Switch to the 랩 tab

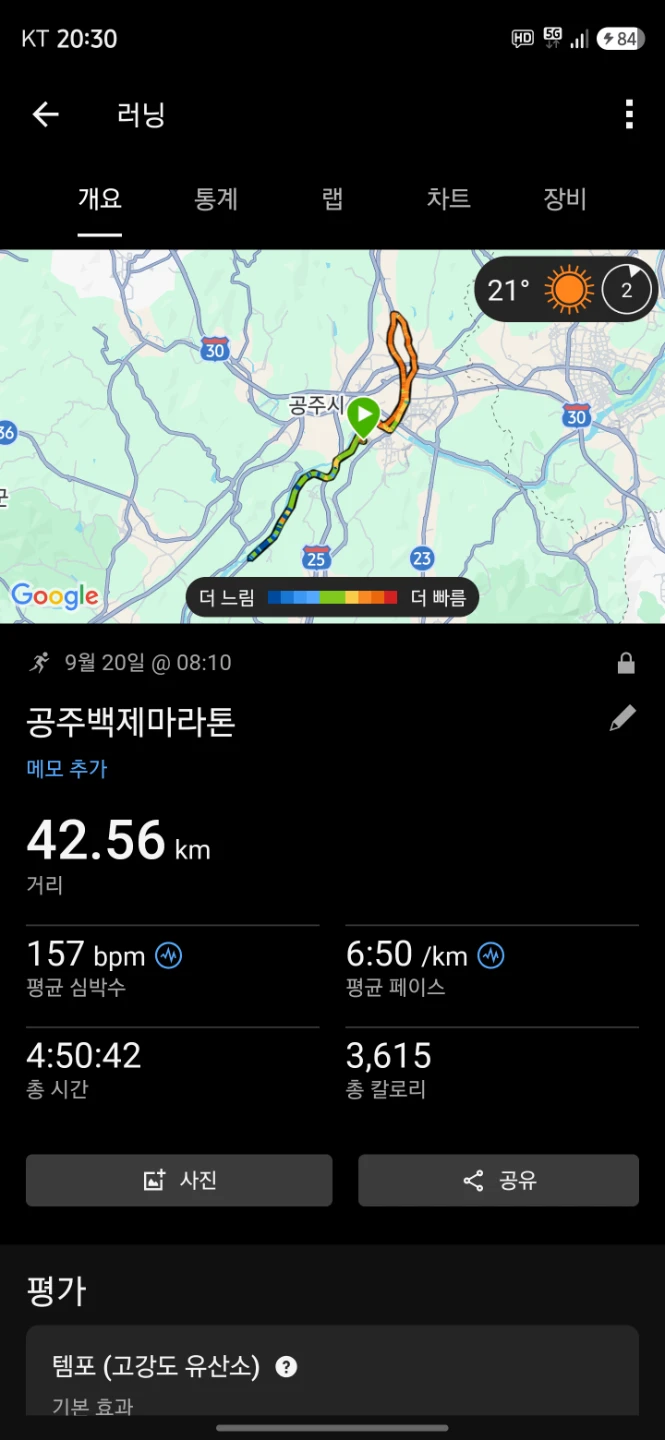click(333, 199)
